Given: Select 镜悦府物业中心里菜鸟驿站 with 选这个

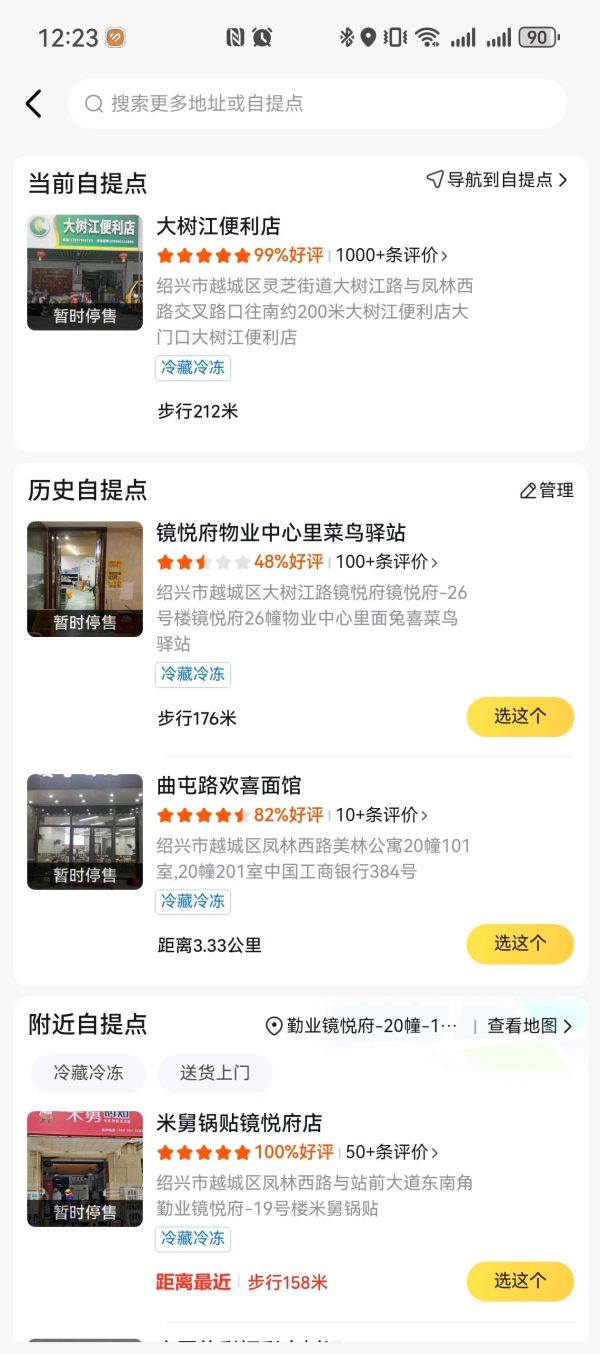Looking at the screenshot, I should (x=520, y=716).
